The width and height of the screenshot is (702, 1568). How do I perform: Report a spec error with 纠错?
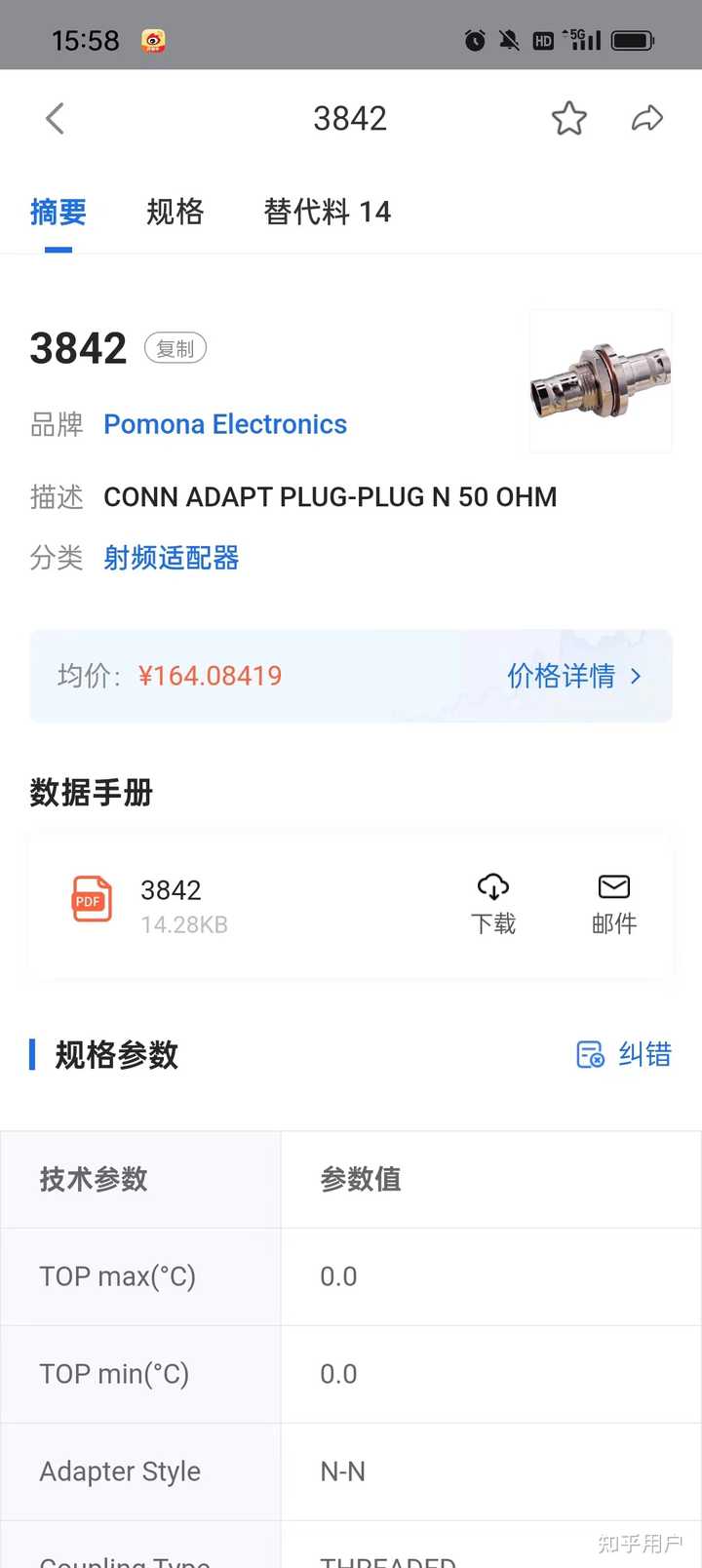point(624,1054)
